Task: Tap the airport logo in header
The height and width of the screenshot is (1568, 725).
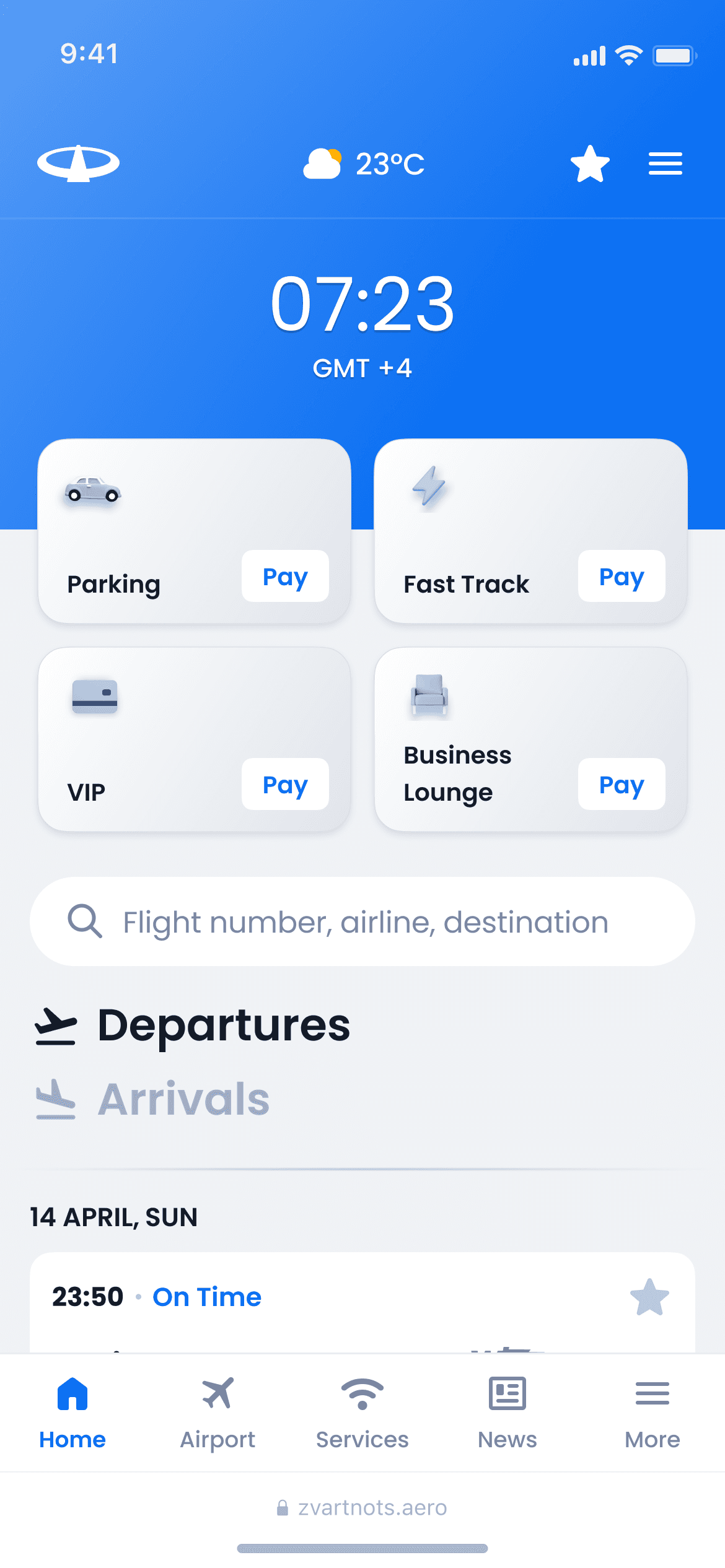Action: point(79,163)
